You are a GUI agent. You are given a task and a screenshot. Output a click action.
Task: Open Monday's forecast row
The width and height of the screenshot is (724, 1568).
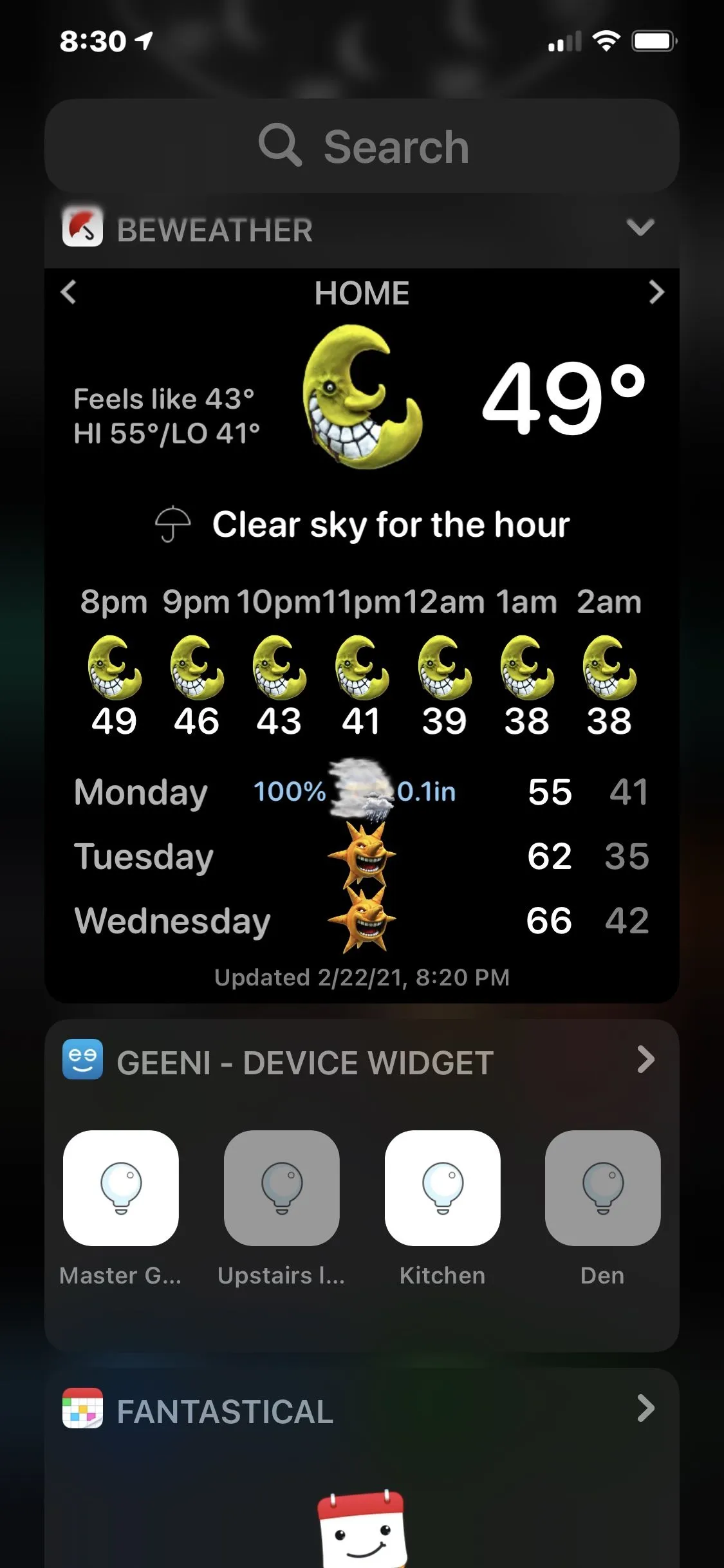click(360, 792)
